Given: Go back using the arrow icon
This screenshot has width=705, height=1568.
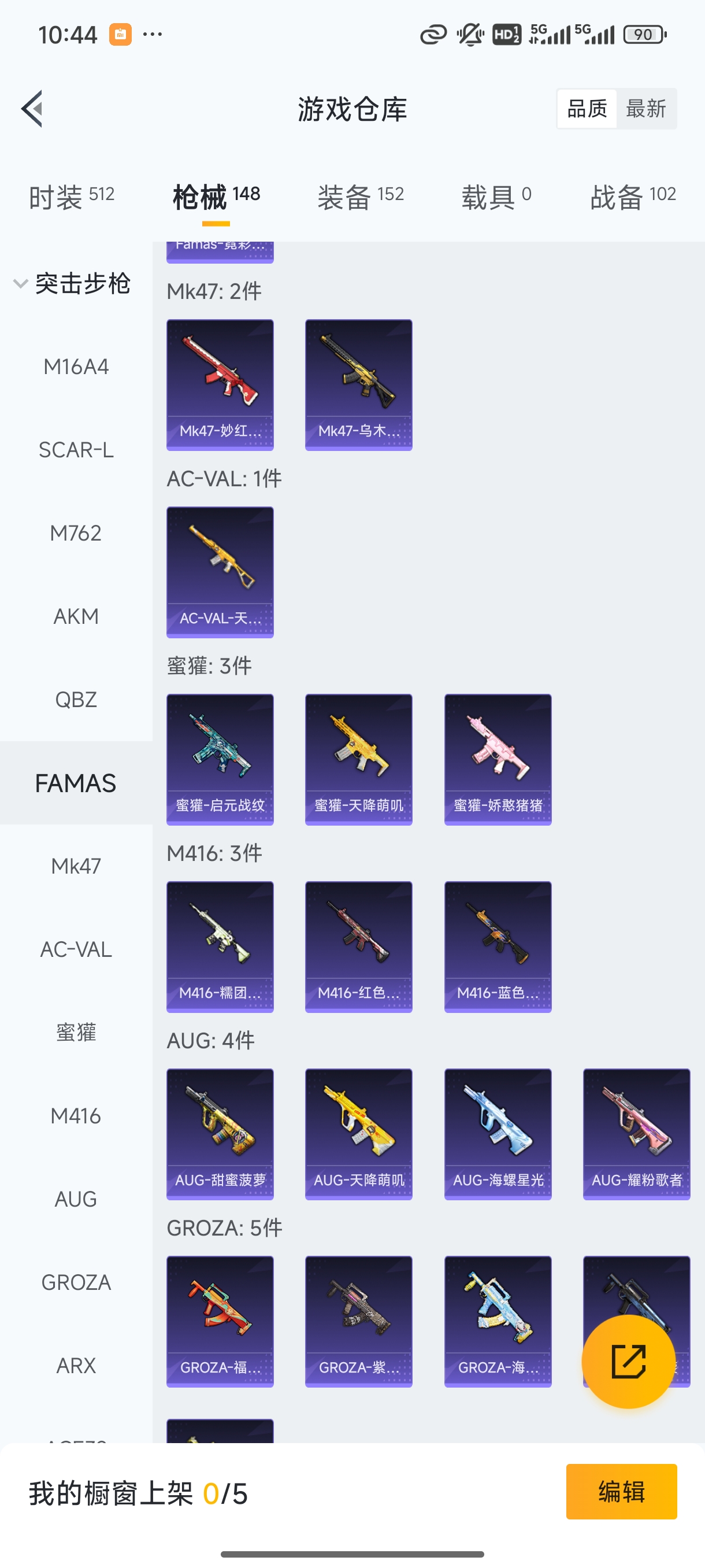Looking at the screenshot, I should point(32,109).
